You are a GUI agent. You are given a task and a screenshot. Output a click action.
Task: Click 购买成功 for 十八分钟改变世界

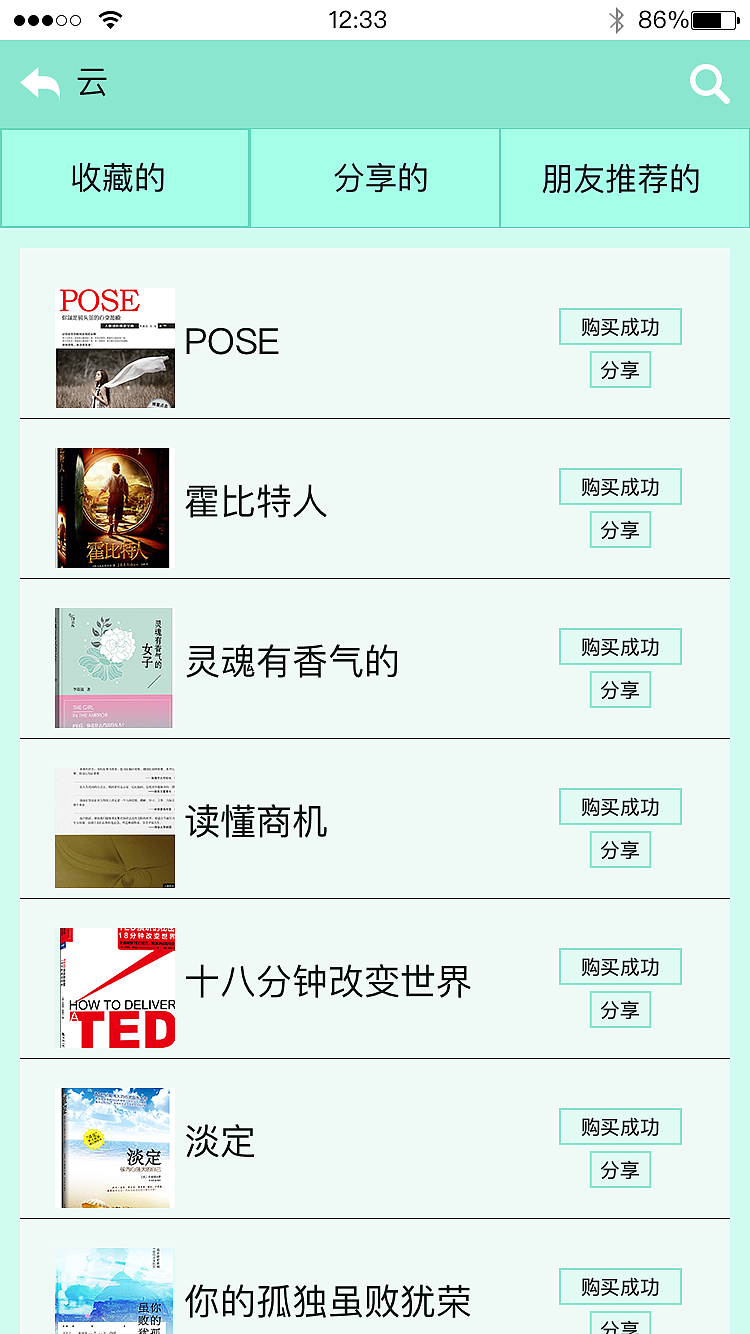(620, 966)
